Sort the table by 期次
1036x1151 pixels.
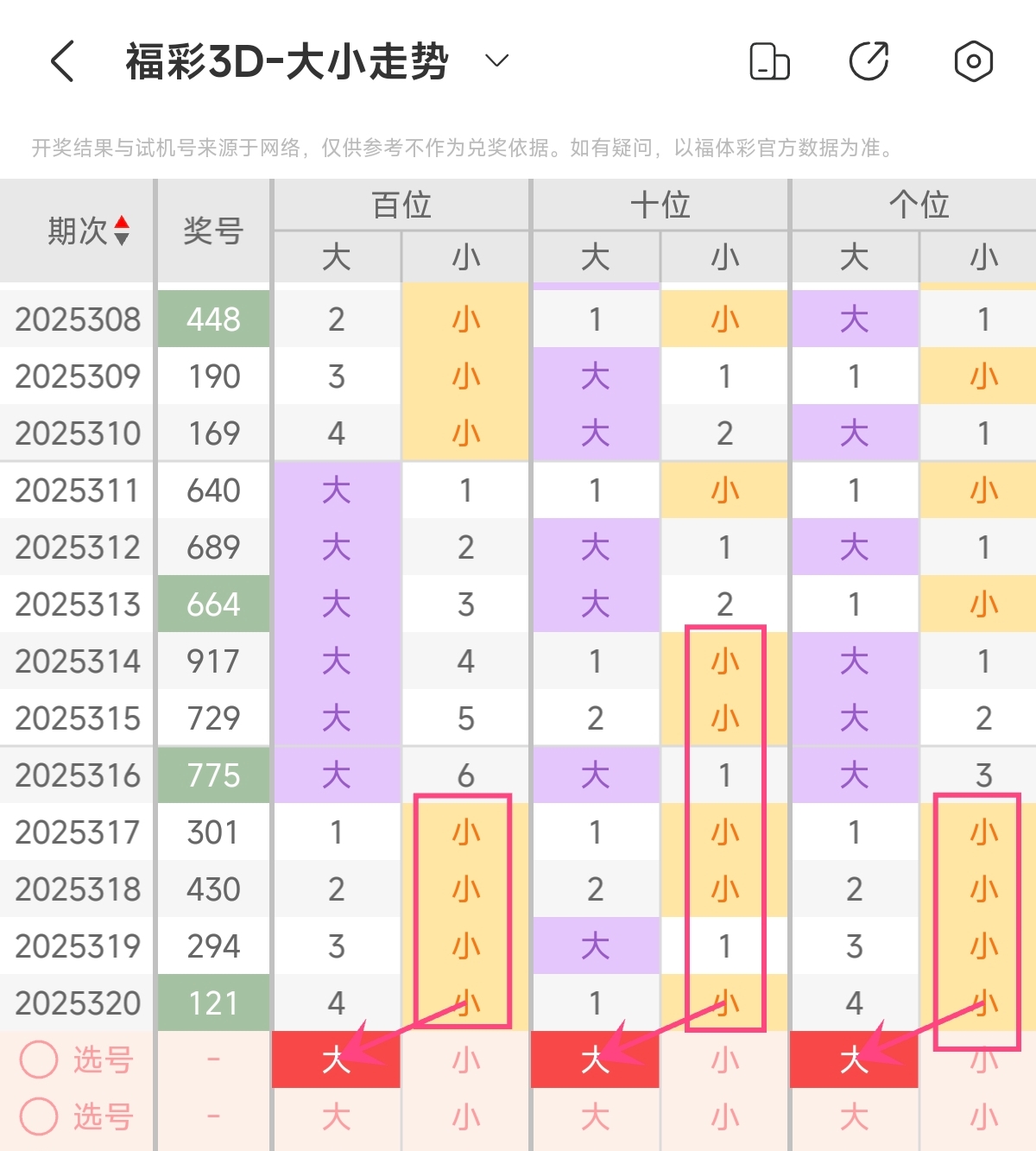click(x=122, y=231)
